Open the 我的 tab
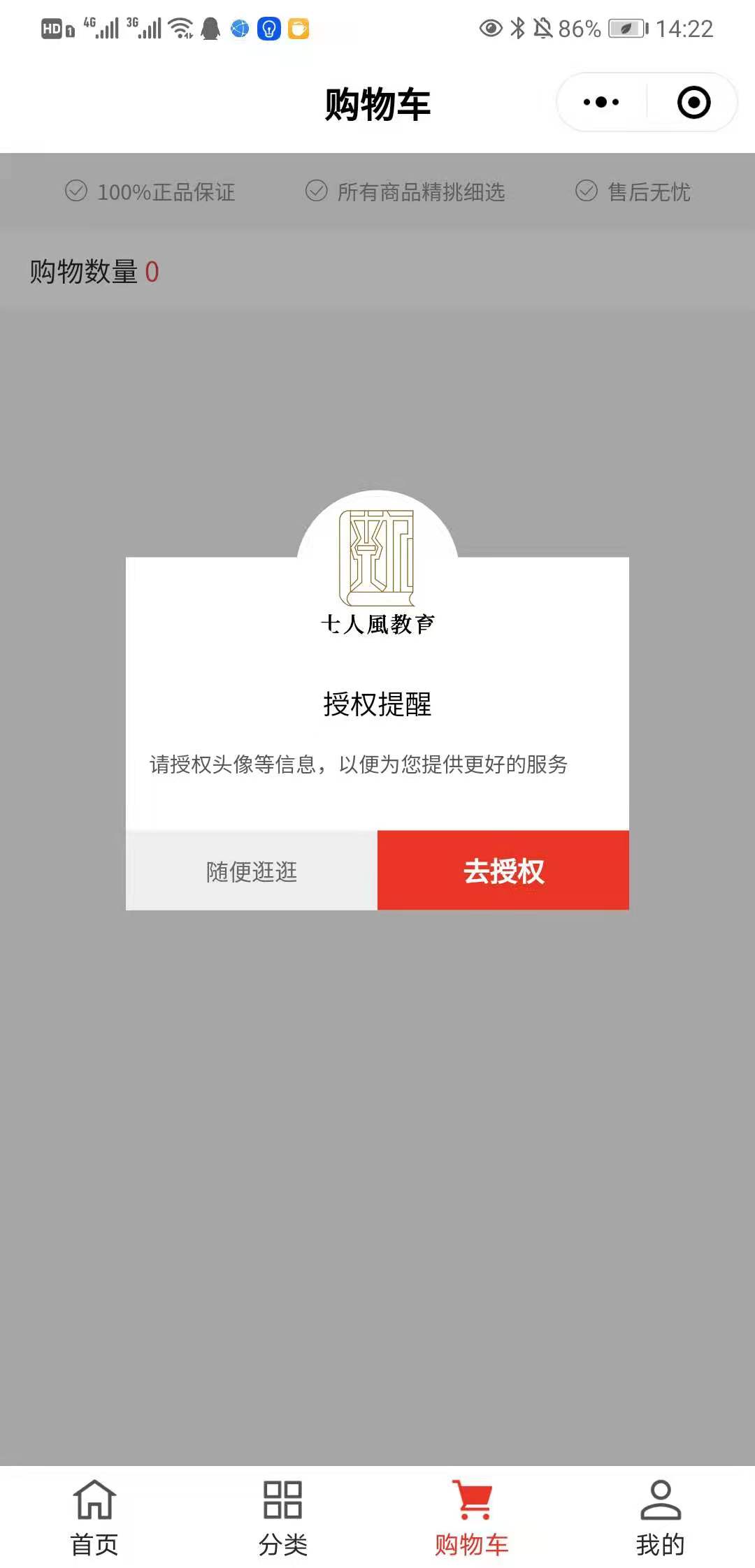755x1568 pixels. (x=661, y=1516)
